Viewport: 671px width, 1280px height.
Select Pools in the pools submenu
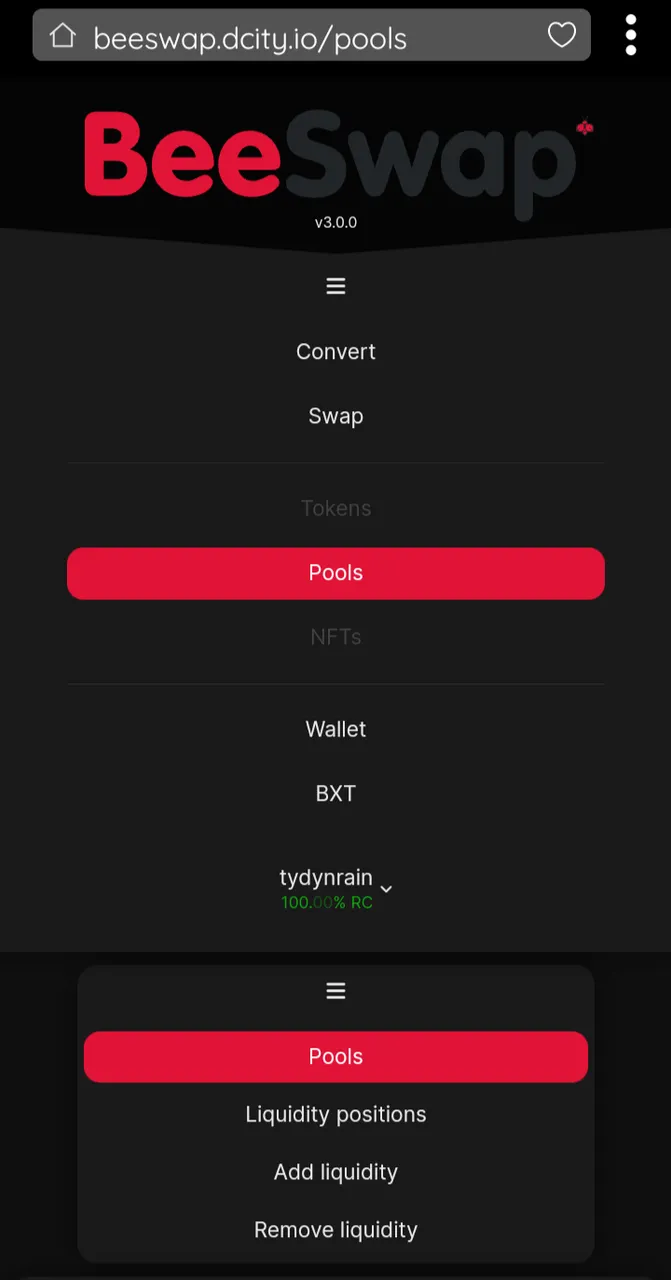[x=336, y=1057]
